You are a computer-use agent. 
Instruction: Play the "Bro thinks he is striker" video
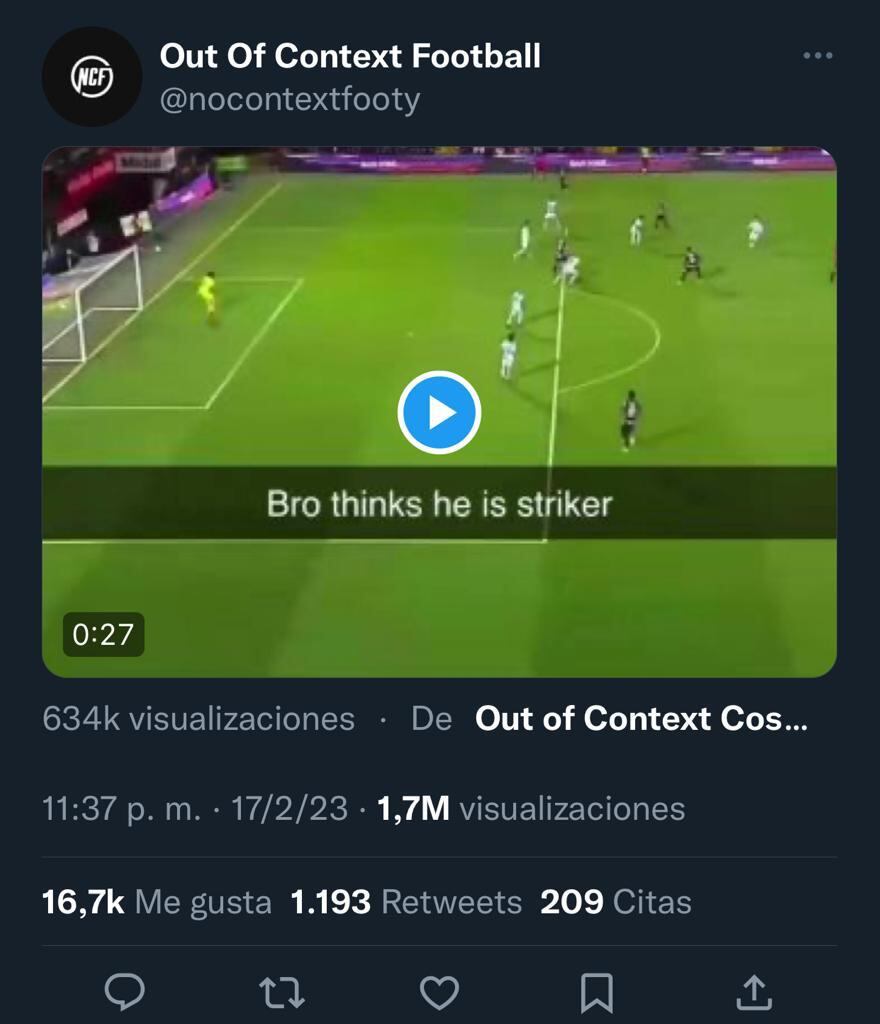439,412
